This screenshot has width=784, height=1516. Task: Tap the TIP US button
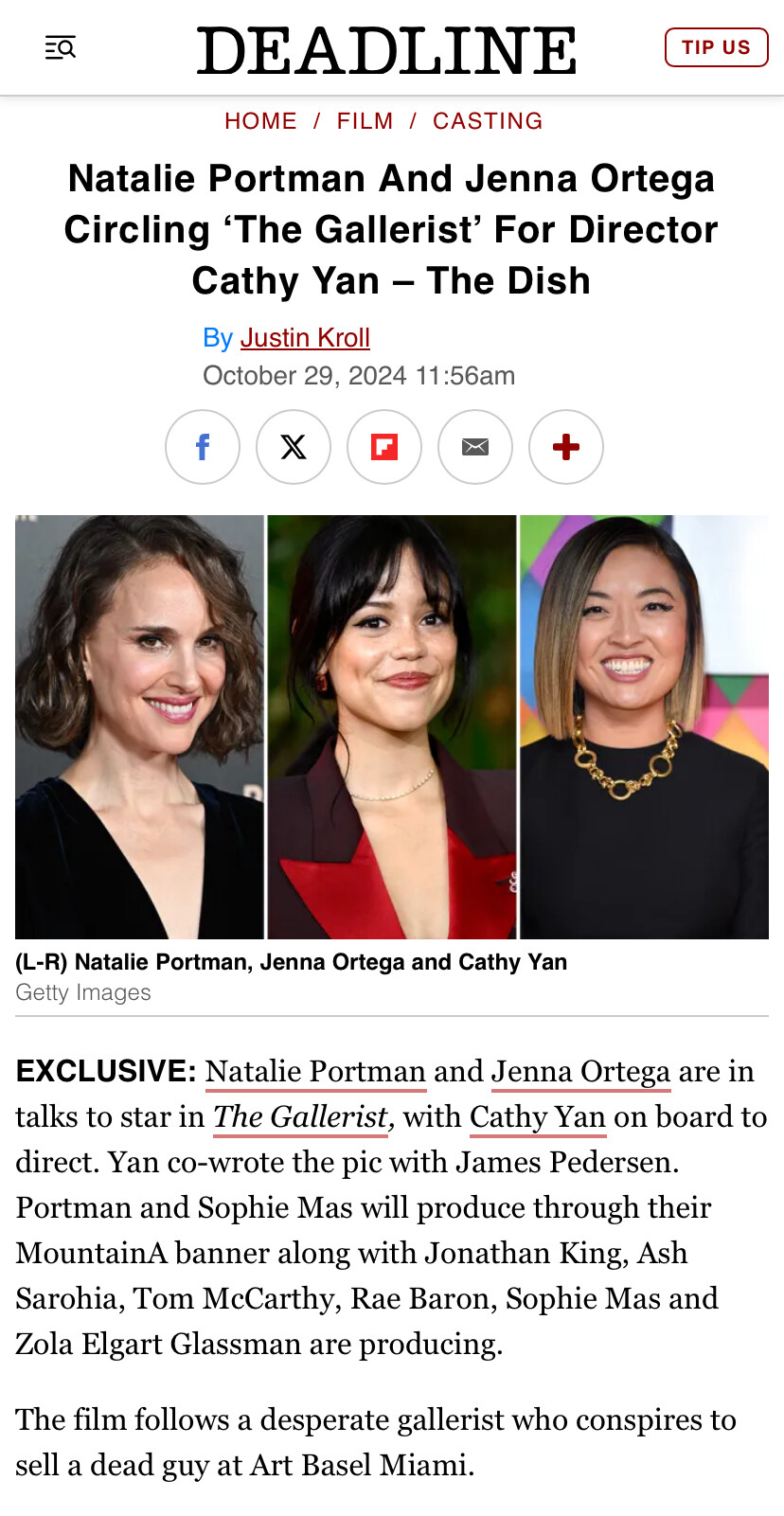[x=716, y=47]
